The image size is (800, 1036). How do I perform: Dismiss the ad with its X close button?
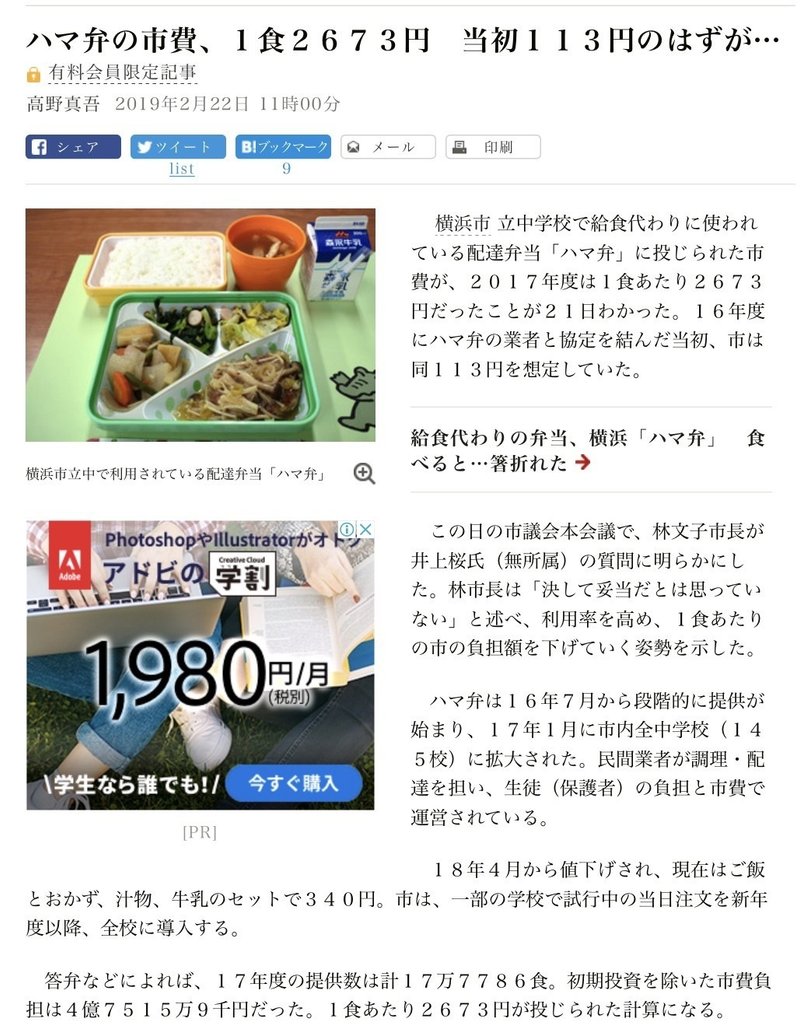pyautogui.click(x=365, y=529)
